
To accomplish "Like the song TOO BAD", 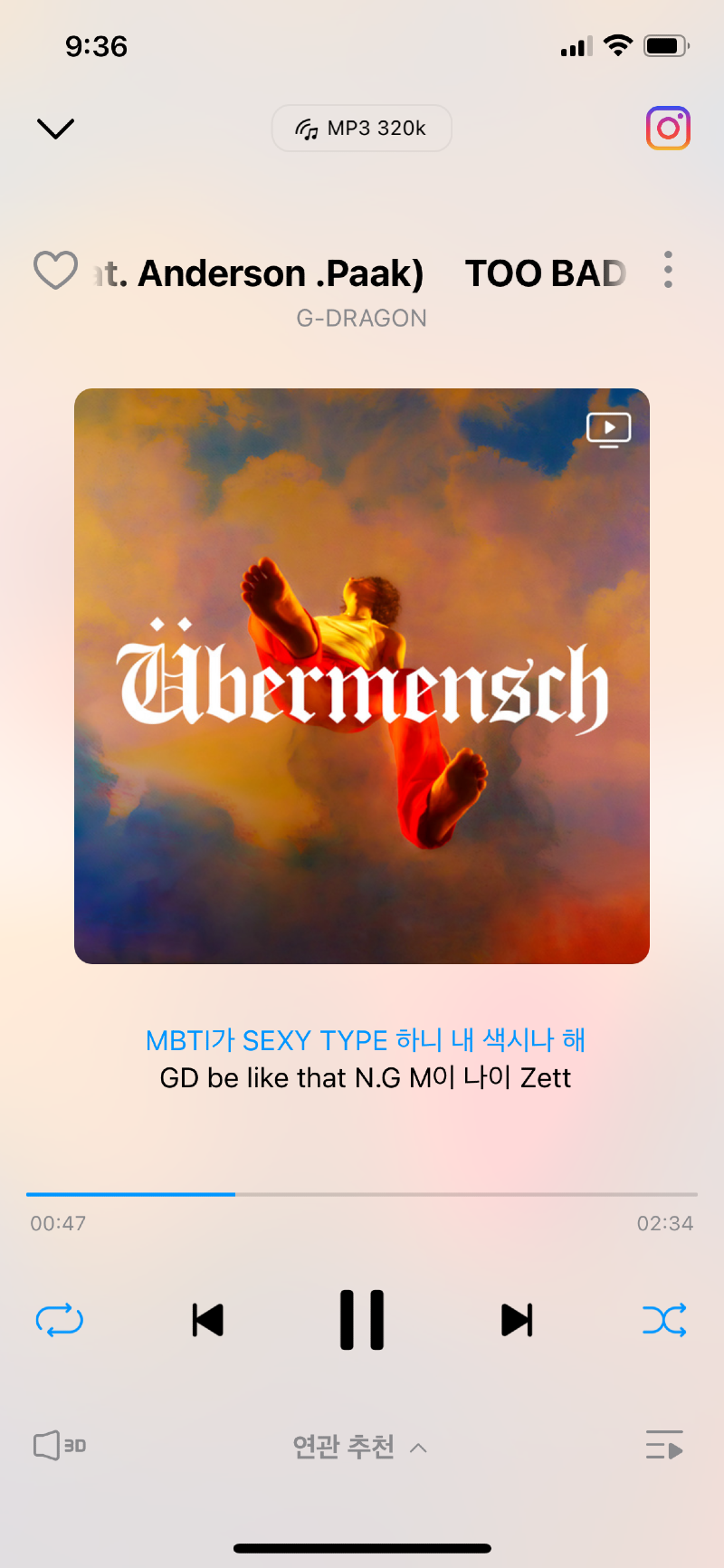I will click(x=55, y=271).
